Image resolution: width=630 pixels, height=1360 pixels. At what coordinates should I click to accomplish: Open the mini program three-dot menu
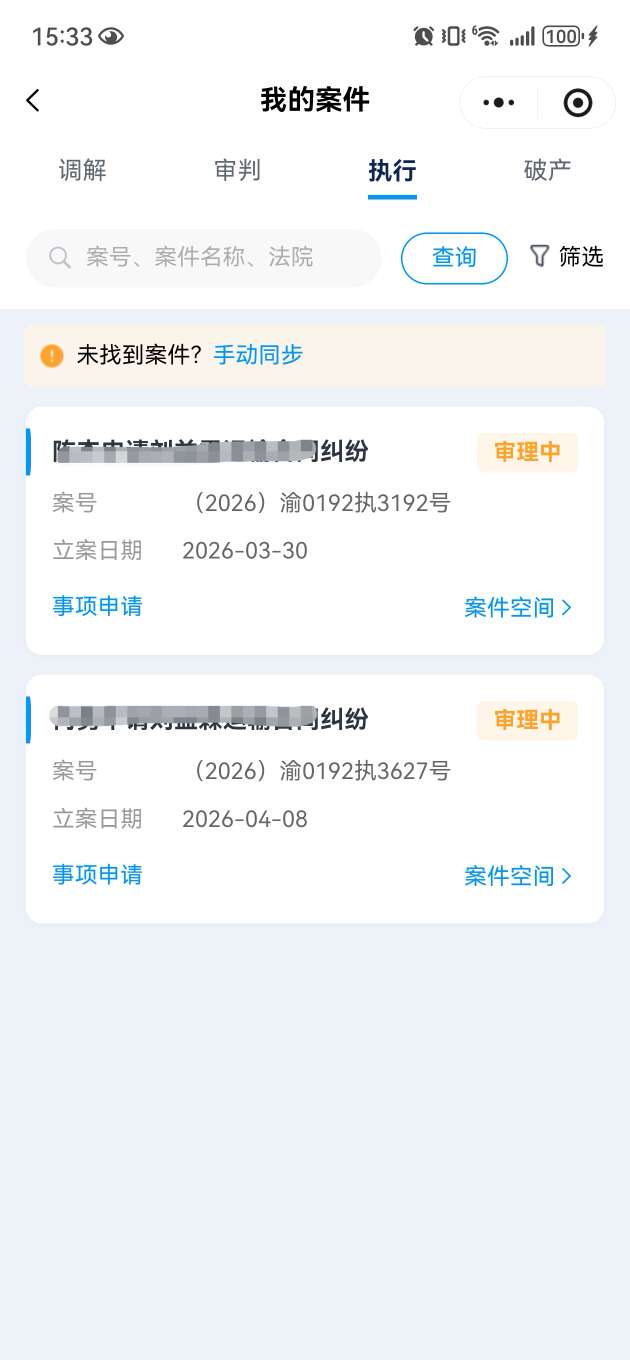pyautogui.click(x=498, y=102)
